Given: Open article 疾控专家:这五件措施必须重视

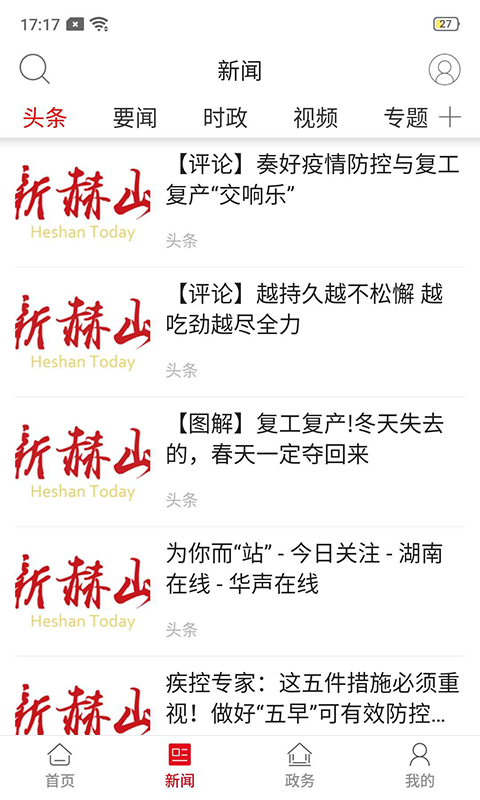Looking at the screenshot, I should pyautogui.click(x=240, y=697).
